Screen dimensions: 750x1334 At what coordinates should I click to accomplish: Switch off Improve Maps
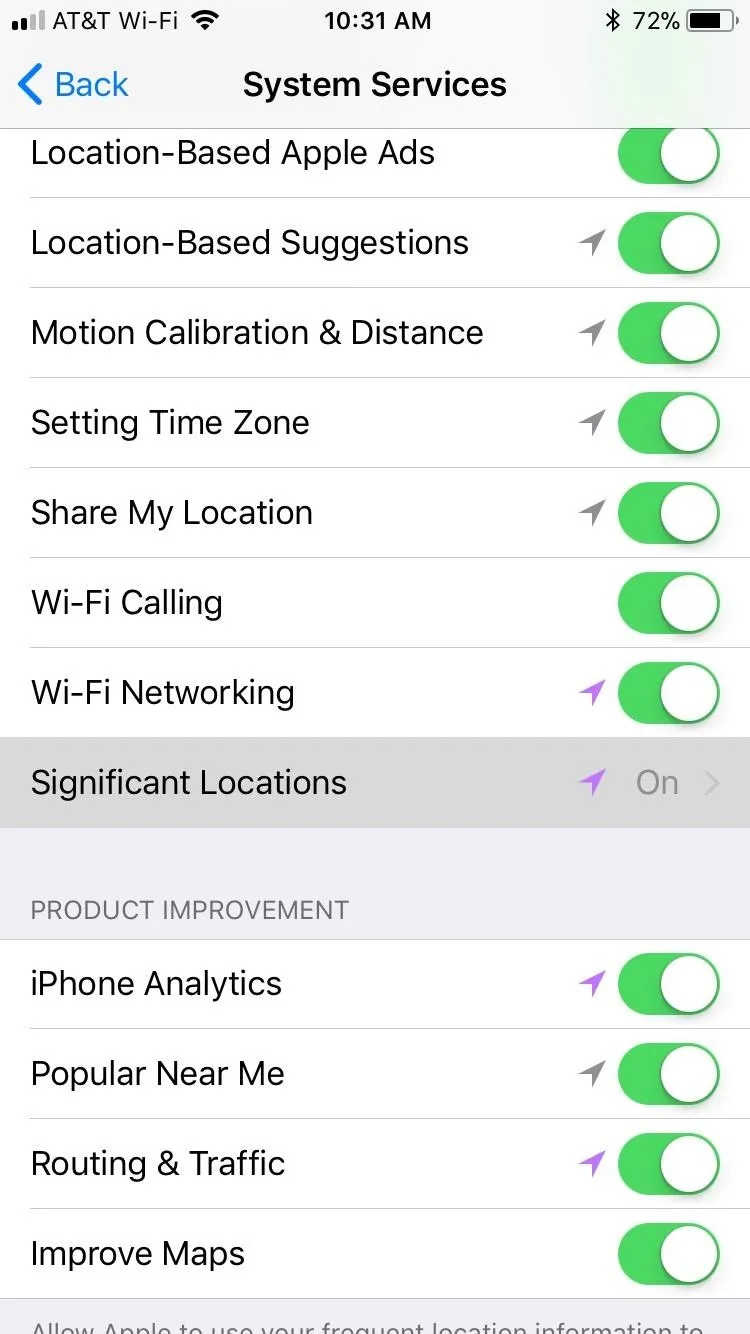tap(669, 1254)
